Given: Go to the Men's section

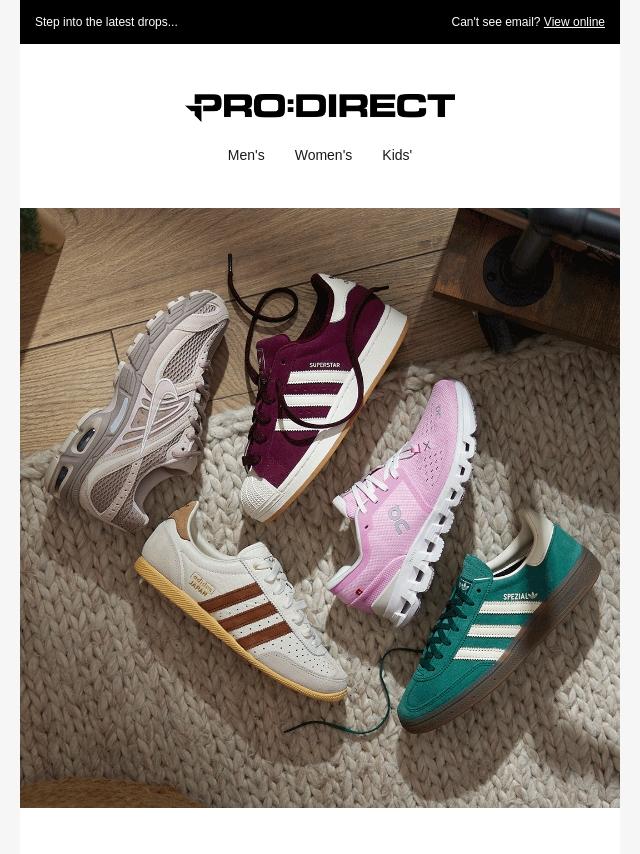Looking at the screenshot, I should 246,155.
